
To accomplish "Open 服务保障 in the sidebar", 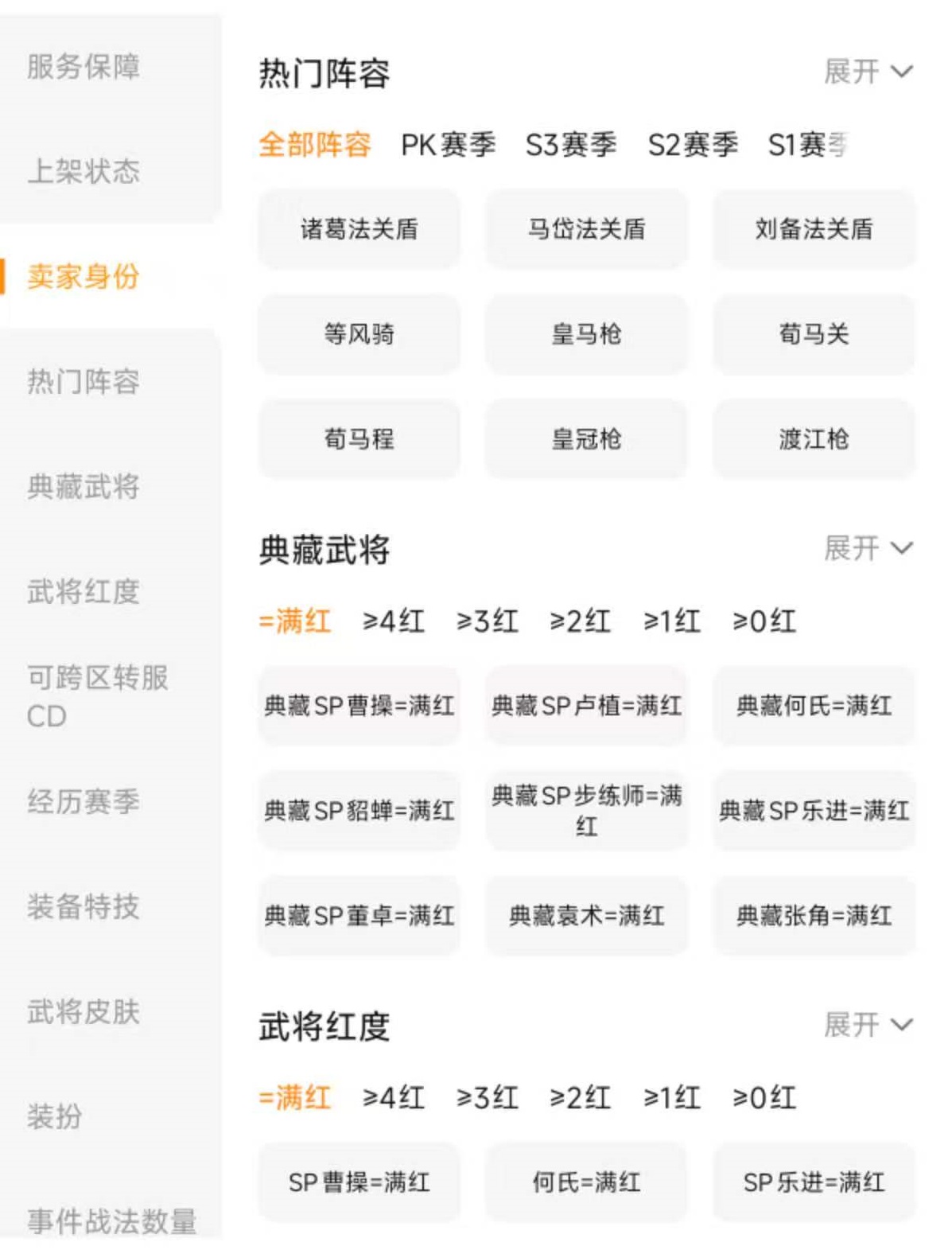I will (84, 66).
